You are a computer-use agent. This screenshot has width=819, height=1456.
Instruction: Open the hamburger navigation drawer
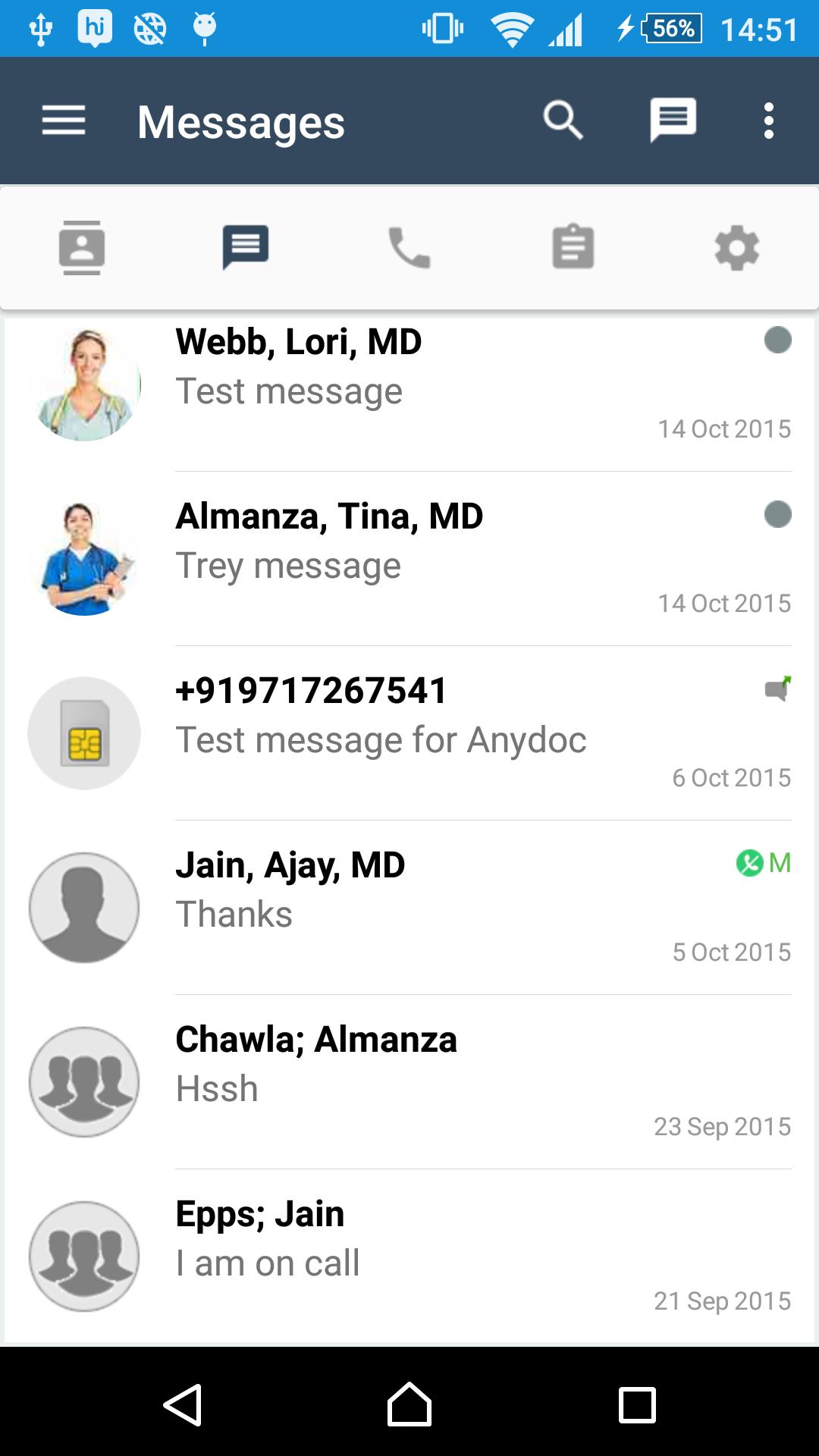tap(64, 121)
